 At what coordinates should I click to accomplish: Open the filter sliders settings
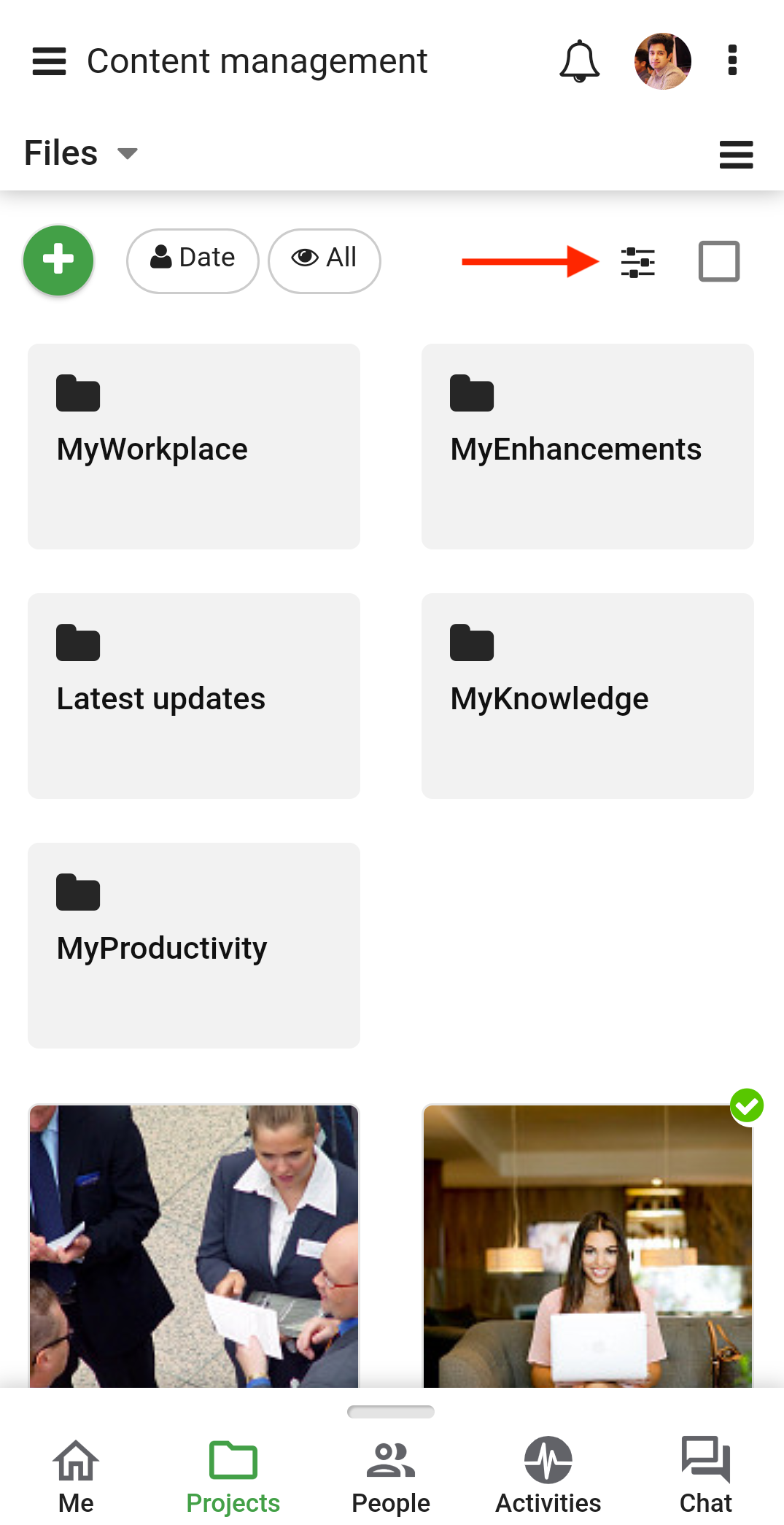coord(637,262)
